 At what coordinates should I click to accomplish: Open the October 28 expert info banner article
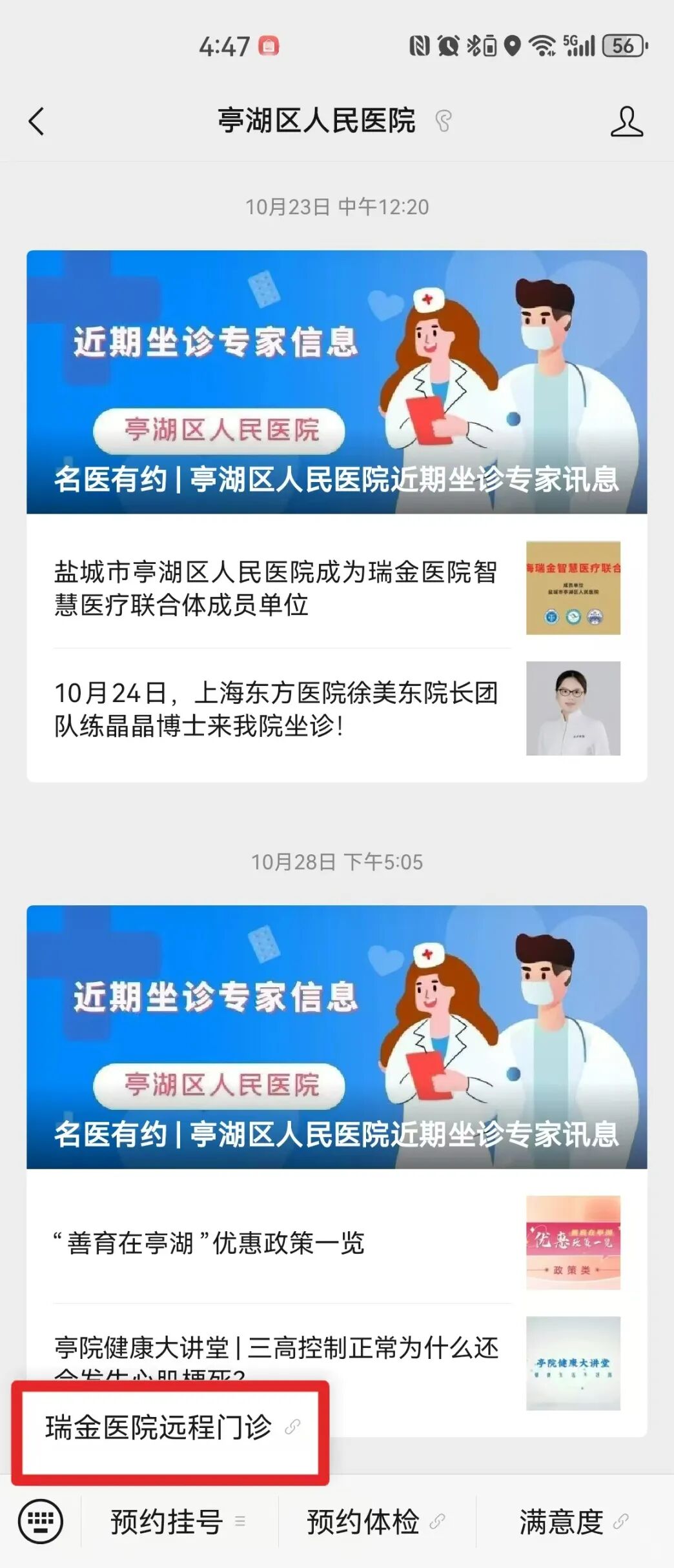[x=336, y=1037]
